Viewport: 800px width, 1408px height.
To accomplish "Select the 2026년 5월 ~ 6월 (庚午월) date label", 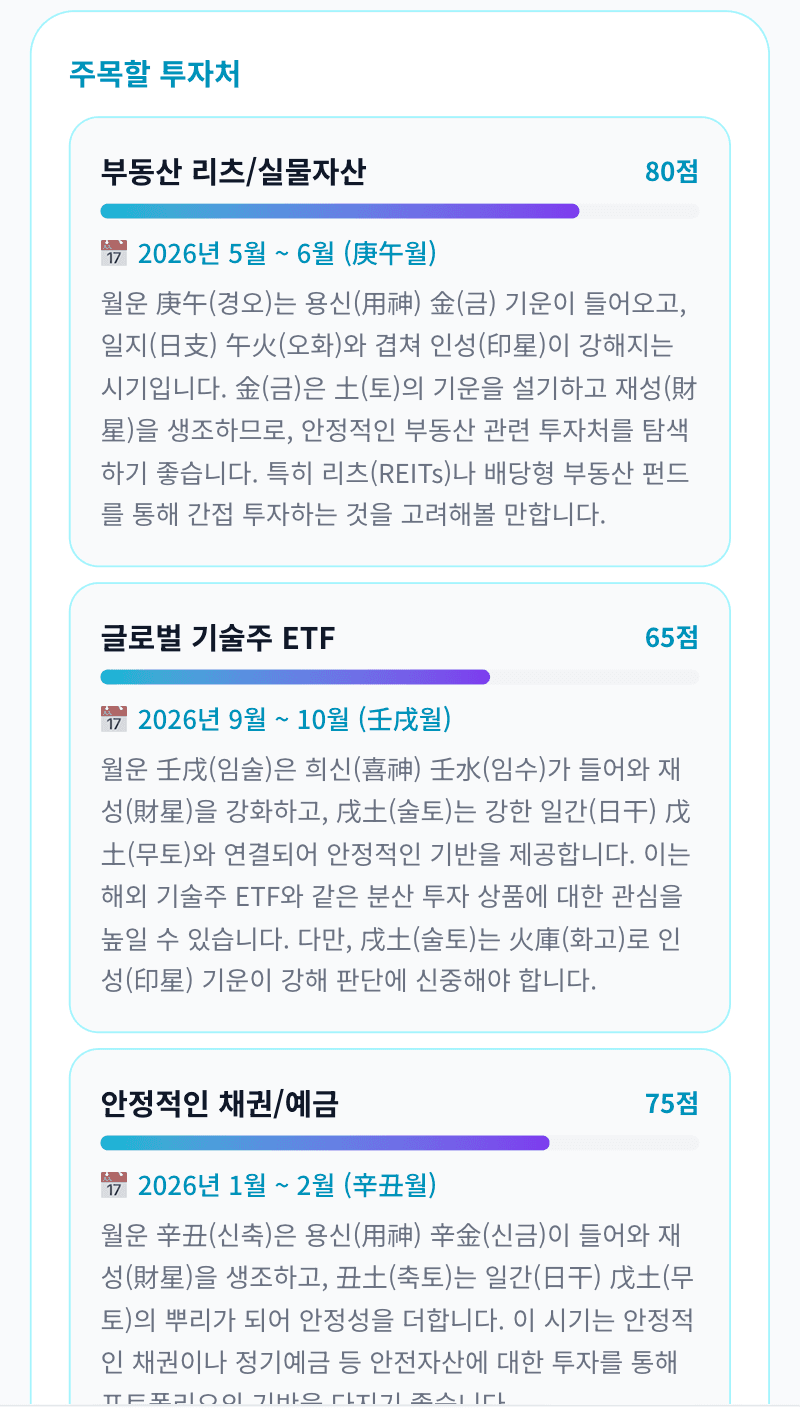I will tap(288, 254).
